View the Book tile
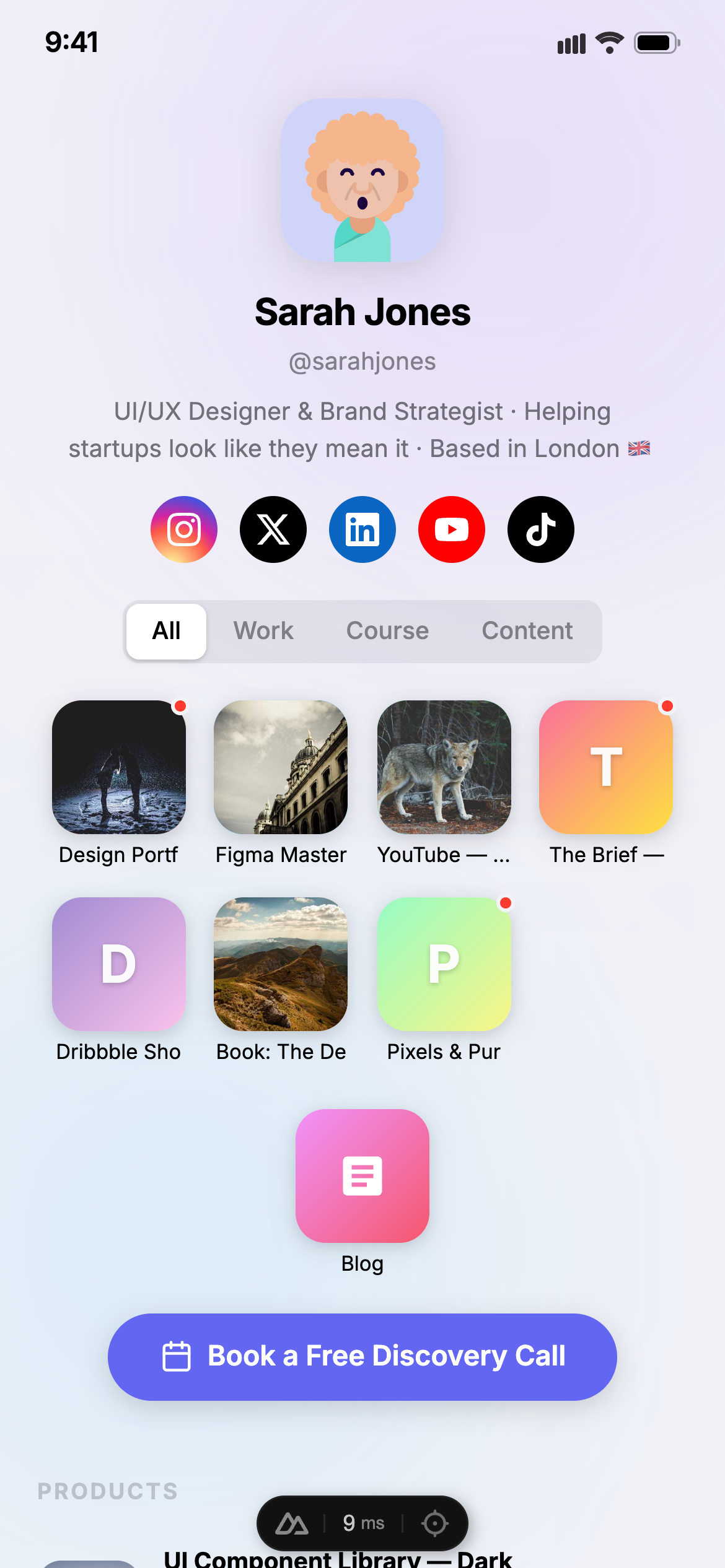This screenshot has width=725, height=1568. 281,964
